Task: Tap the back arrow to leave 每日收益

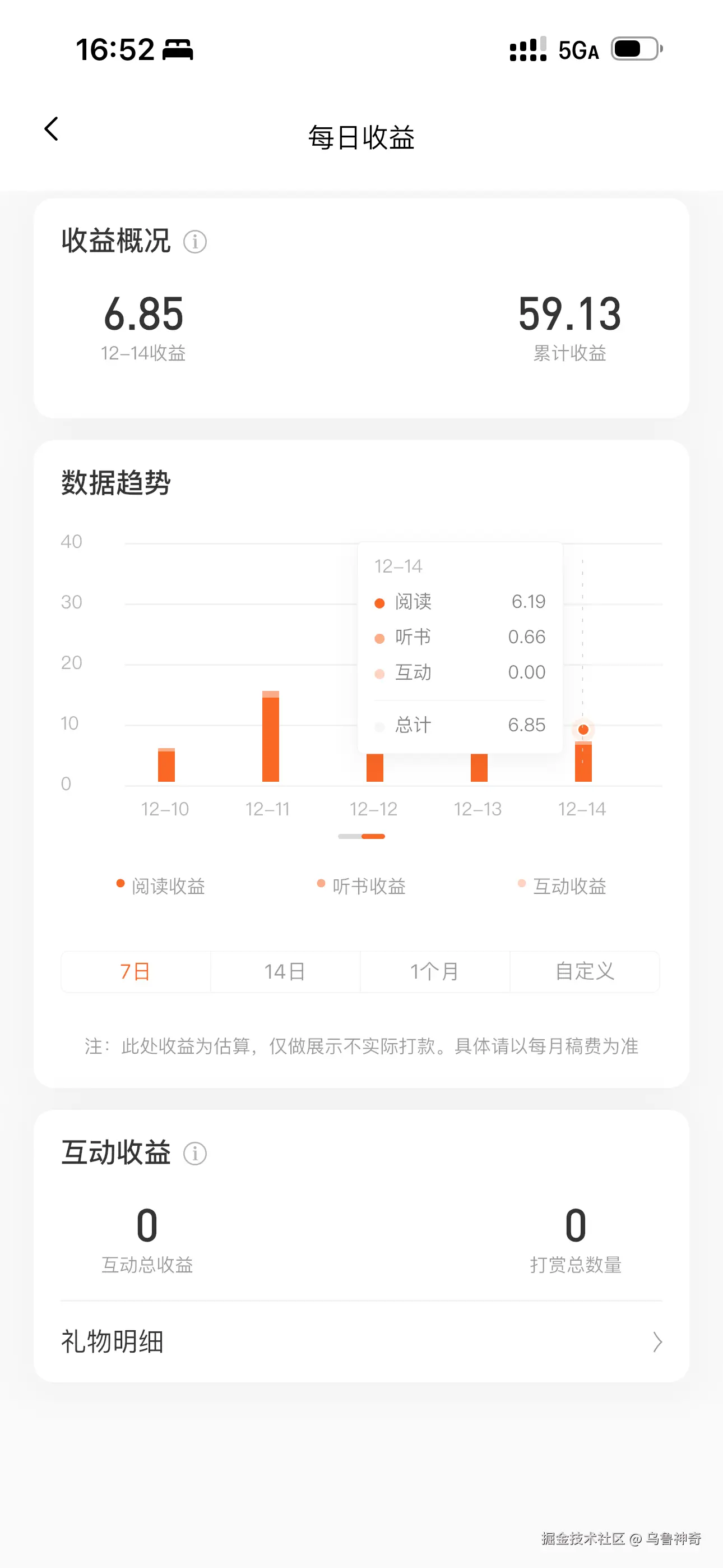Action: 51,128
